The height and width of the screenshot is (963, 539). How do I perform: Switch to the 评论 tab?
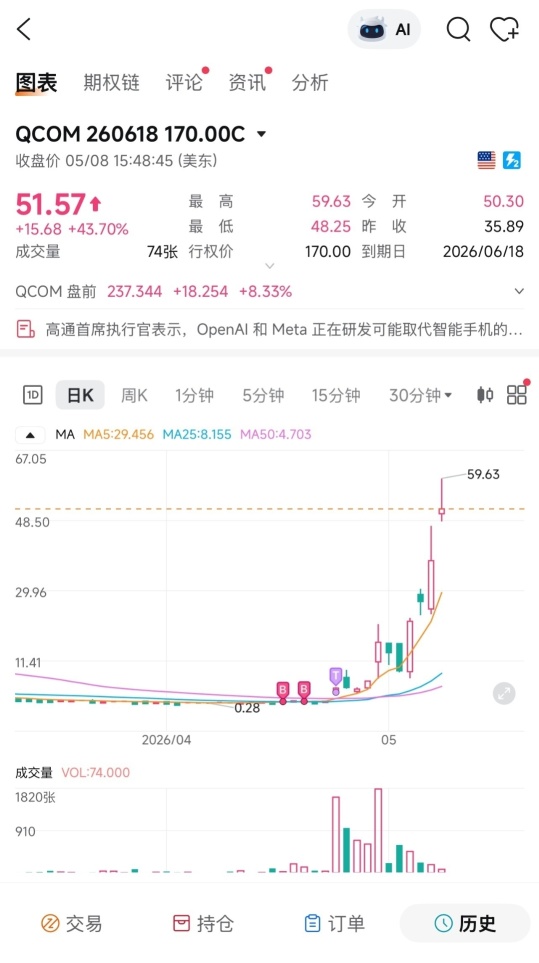pyautogui.click(x=184, y=82)
